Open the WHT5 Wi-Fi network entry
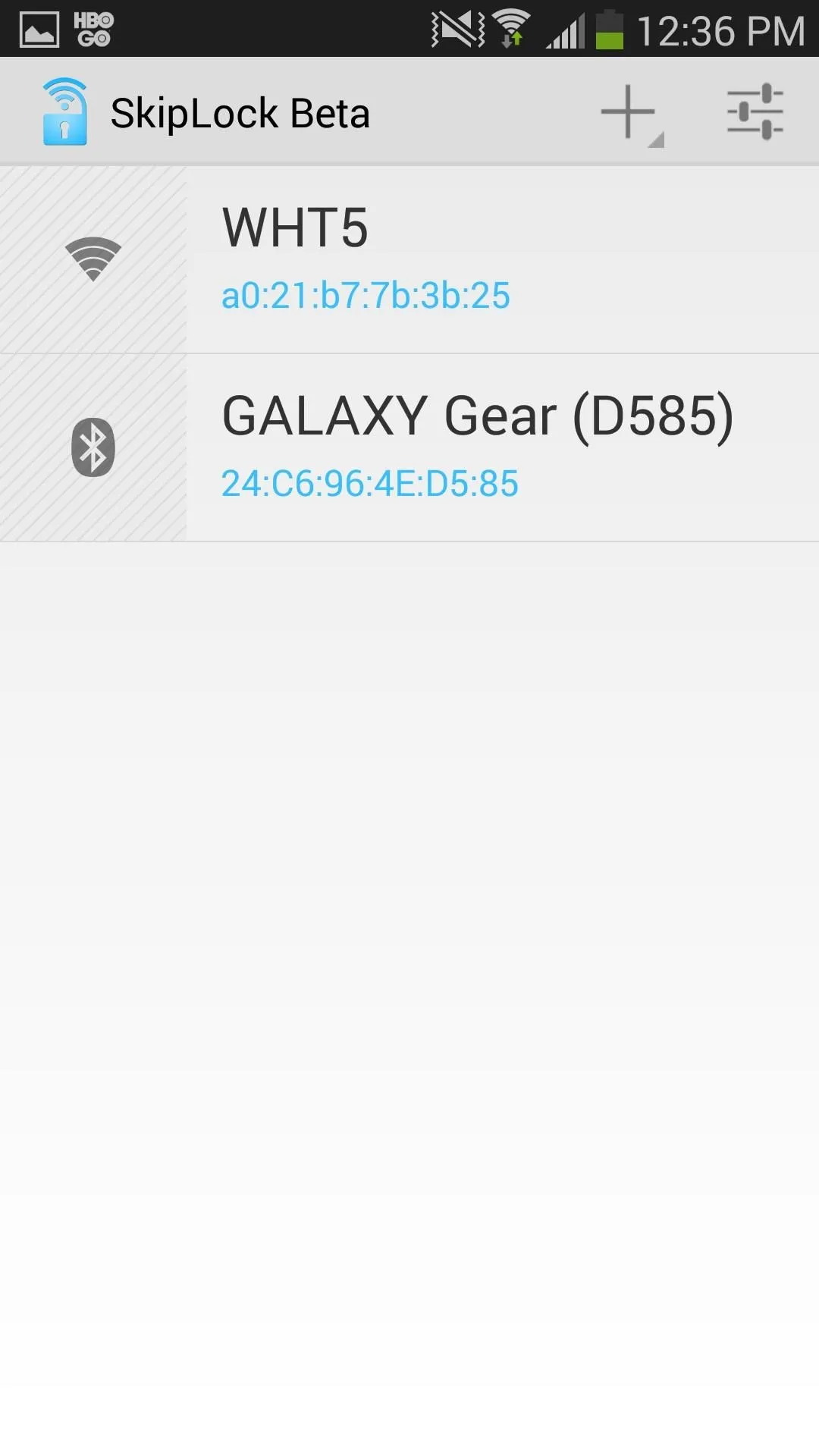The width and height of the screenshot is (819, 1456). pyautogui.click(x=409, y=259)
